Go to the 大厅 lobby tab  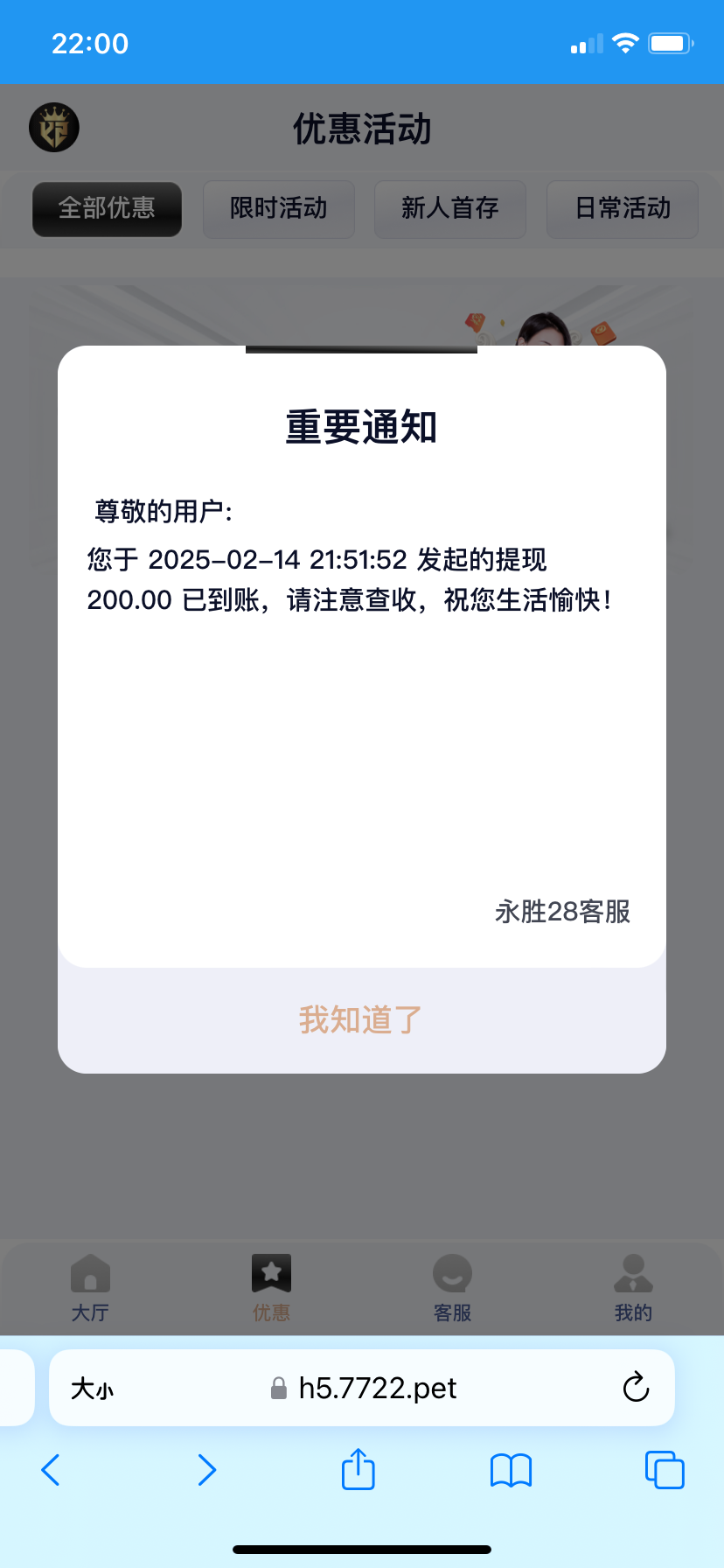[90, 1287]
